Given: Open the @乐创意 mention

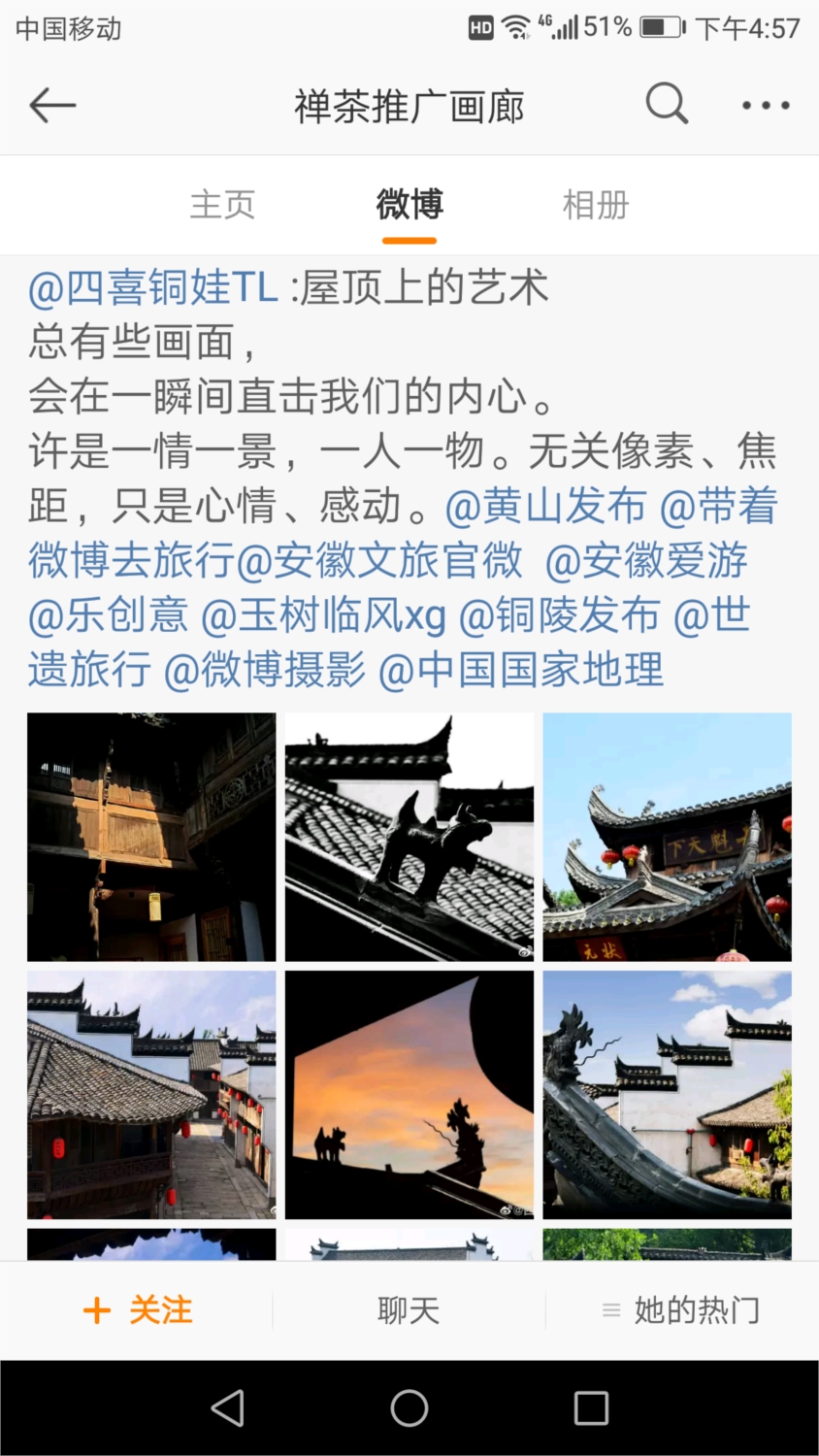Looking at the screenshot, I should [108, 615].
